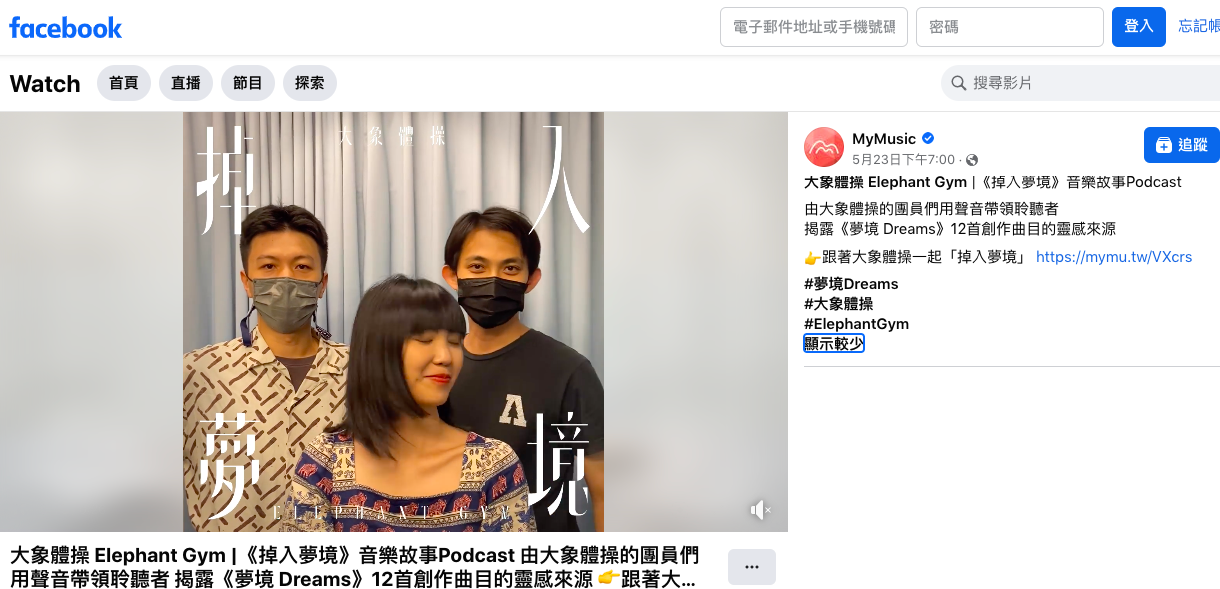This screenshot has width=1220, height=589.
Task: Tap the password field
Action: (1009, 27)
